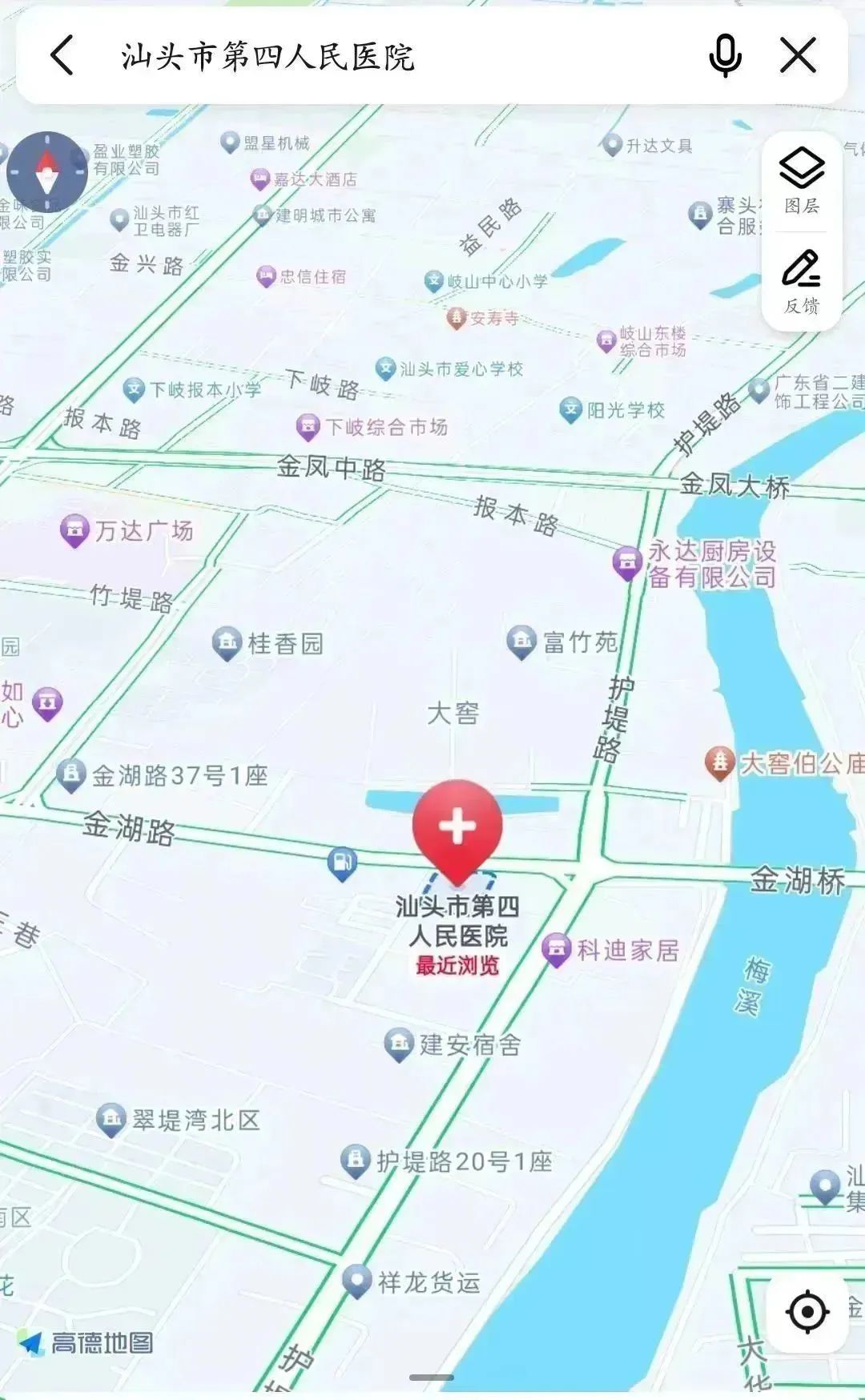Image resolution: width=865 pixels, height=1400 pixels.
Task: Select the 安寿寺 temple marker
Action: click(457, 316)
